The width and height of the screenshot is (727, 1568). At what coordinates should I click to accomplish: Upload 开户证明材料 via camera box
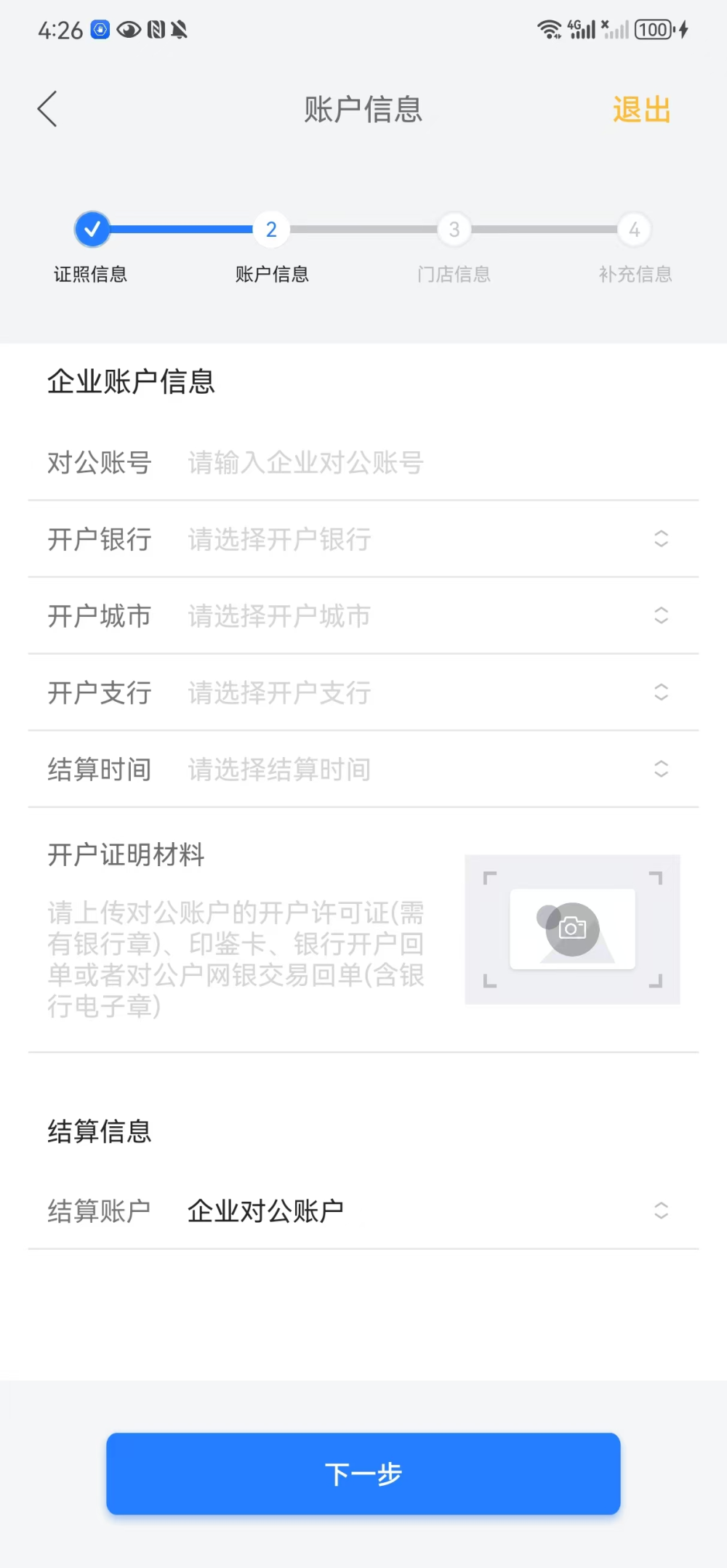pyautogui.click(x=572, y=929)
